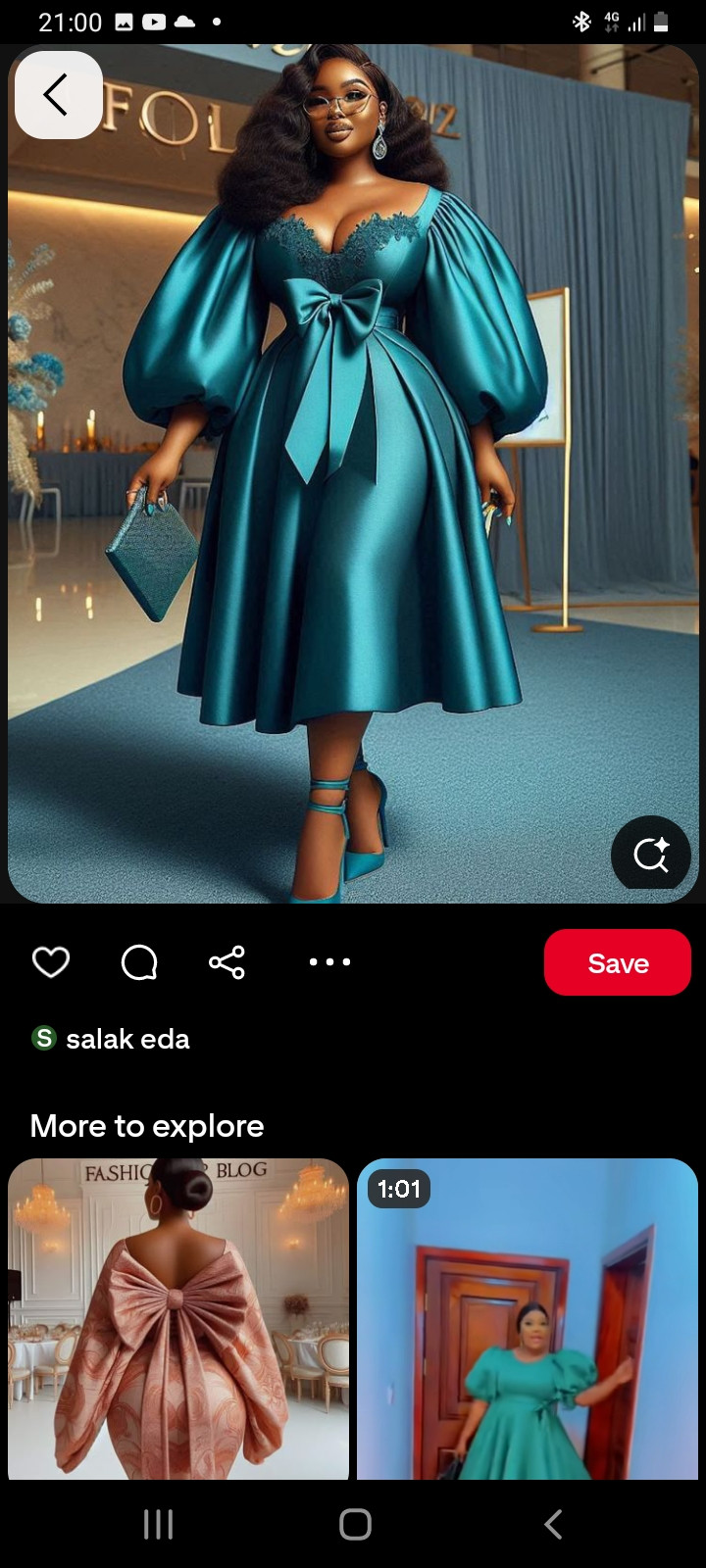Open the pink bow dress pin

[178, 1318]
